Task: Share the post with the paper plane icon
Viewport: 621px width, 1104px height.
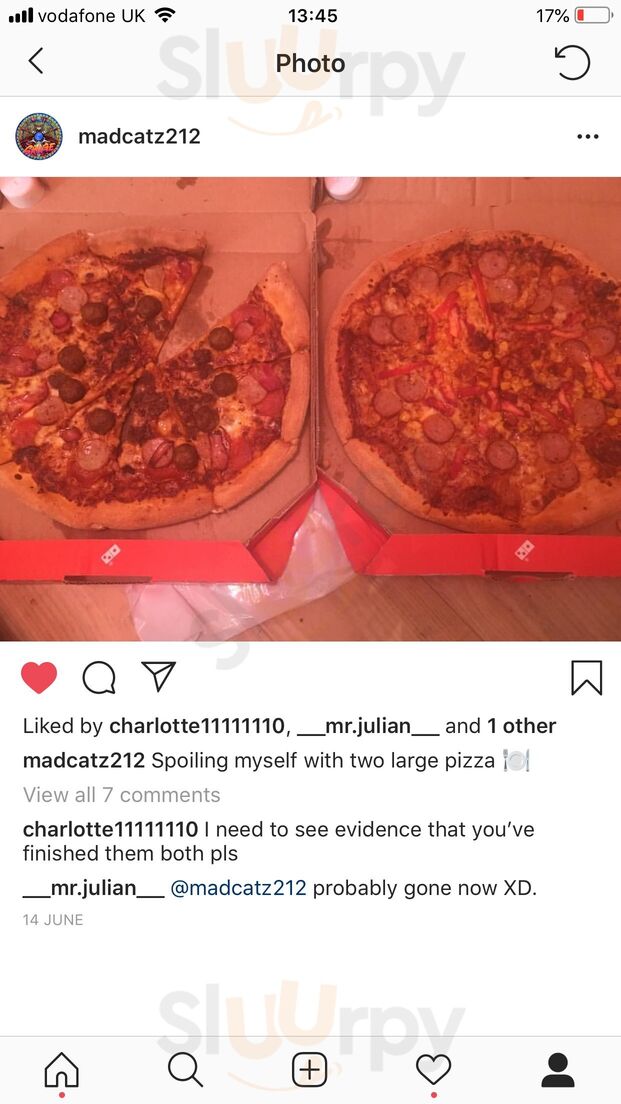Action: click(x=159, y=677)
